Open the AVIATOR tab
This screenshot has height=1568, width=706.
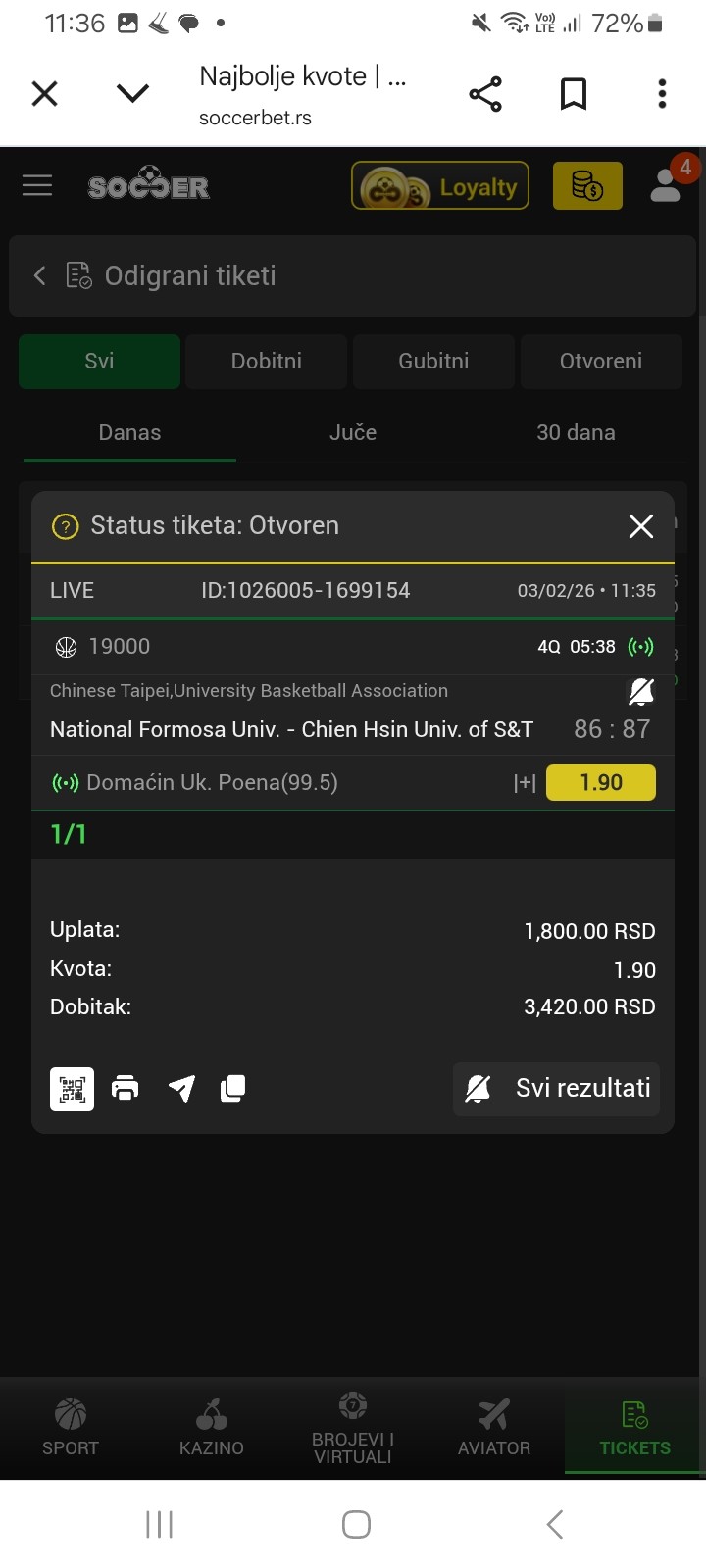(494, 1427)
